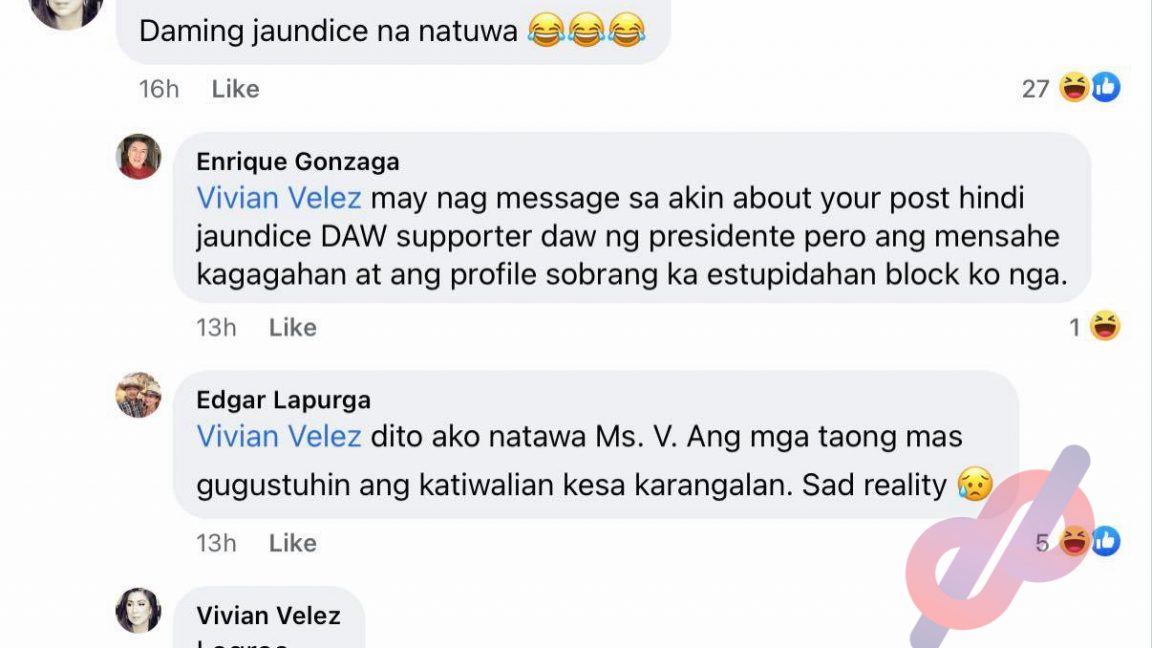View the 27 reactions on top comment
The height and width of the screenshot is (648, 1152).
pyautogui.click(x=1070, y=89)
